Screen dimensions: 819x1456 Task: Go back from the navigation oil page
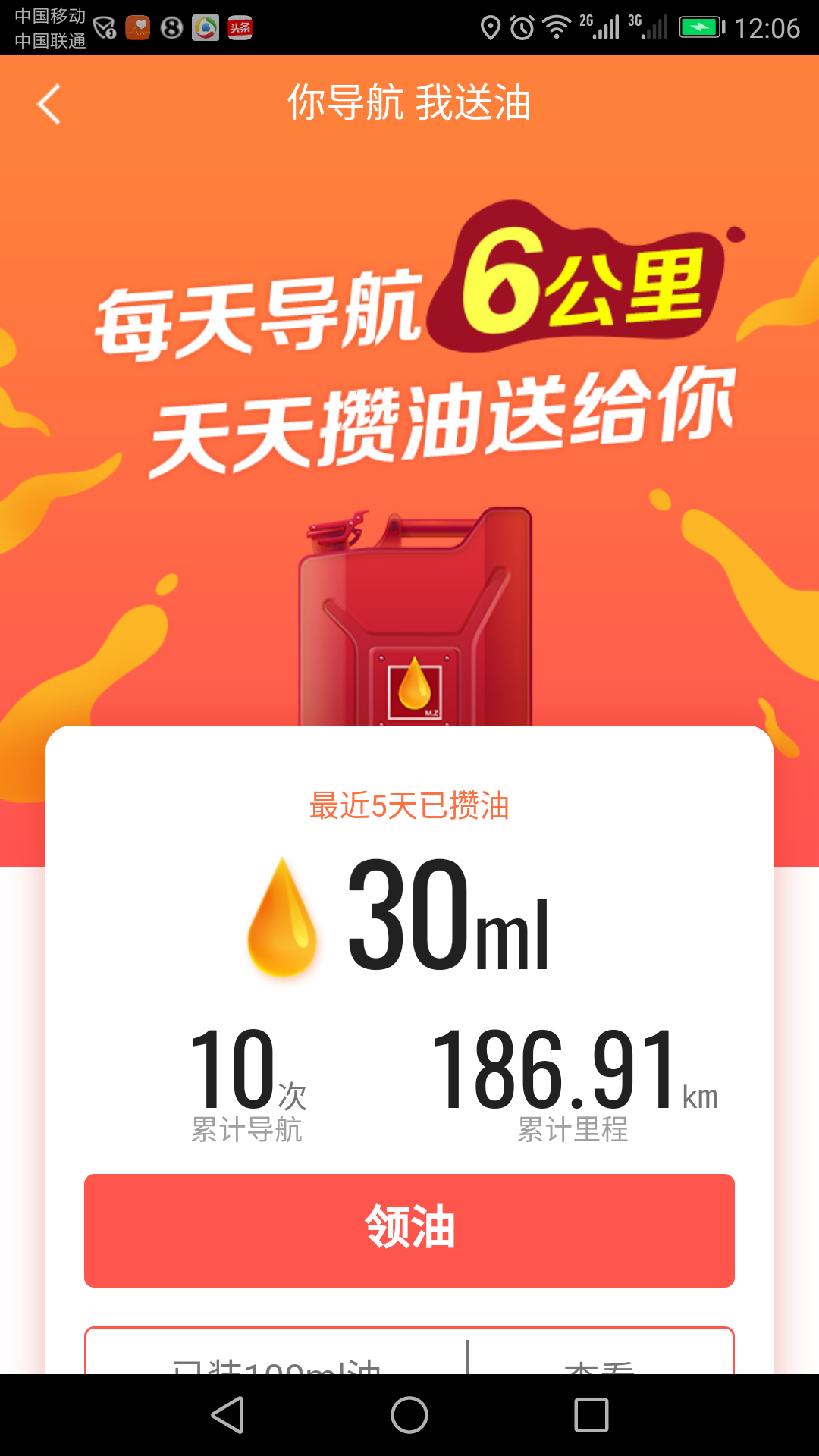click(49, 104)
